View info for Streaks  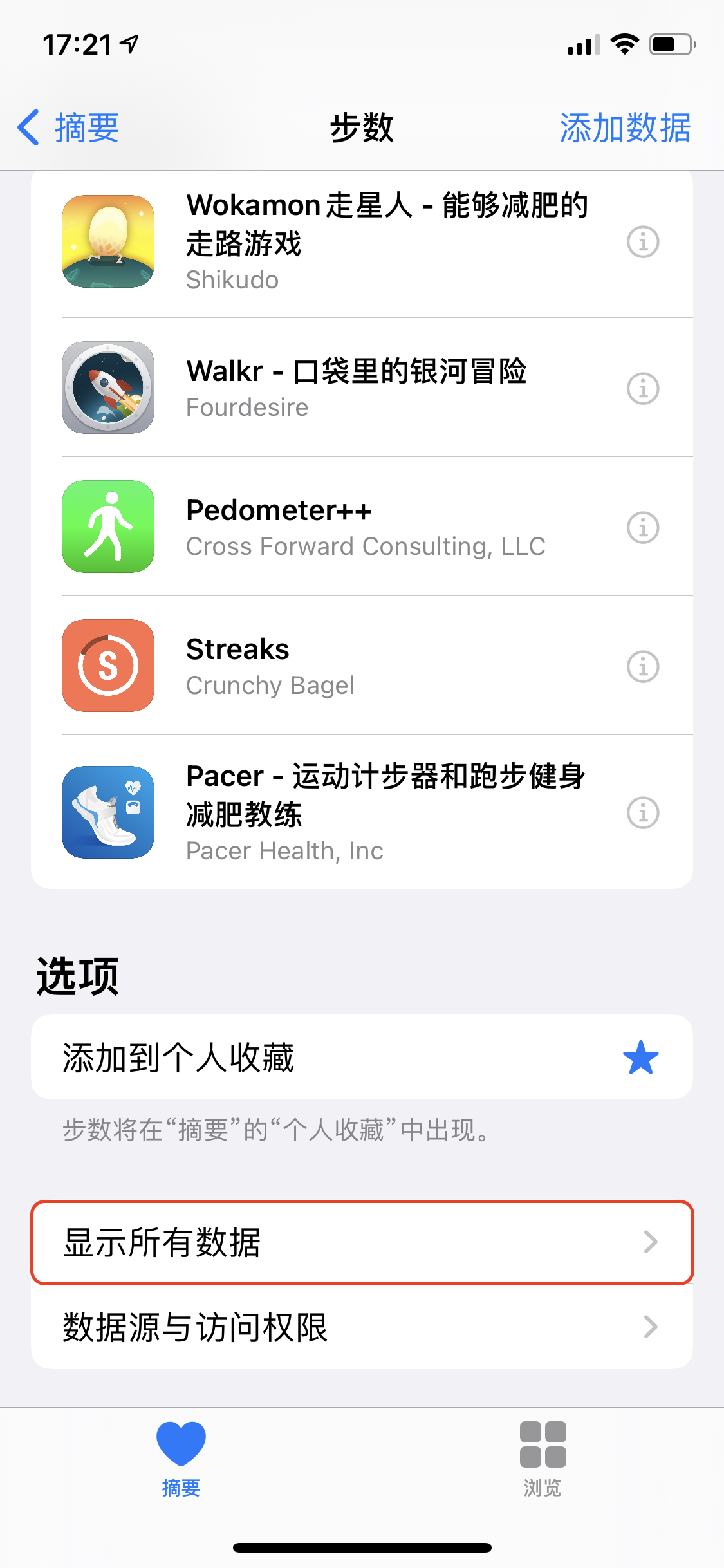(642, 666)
